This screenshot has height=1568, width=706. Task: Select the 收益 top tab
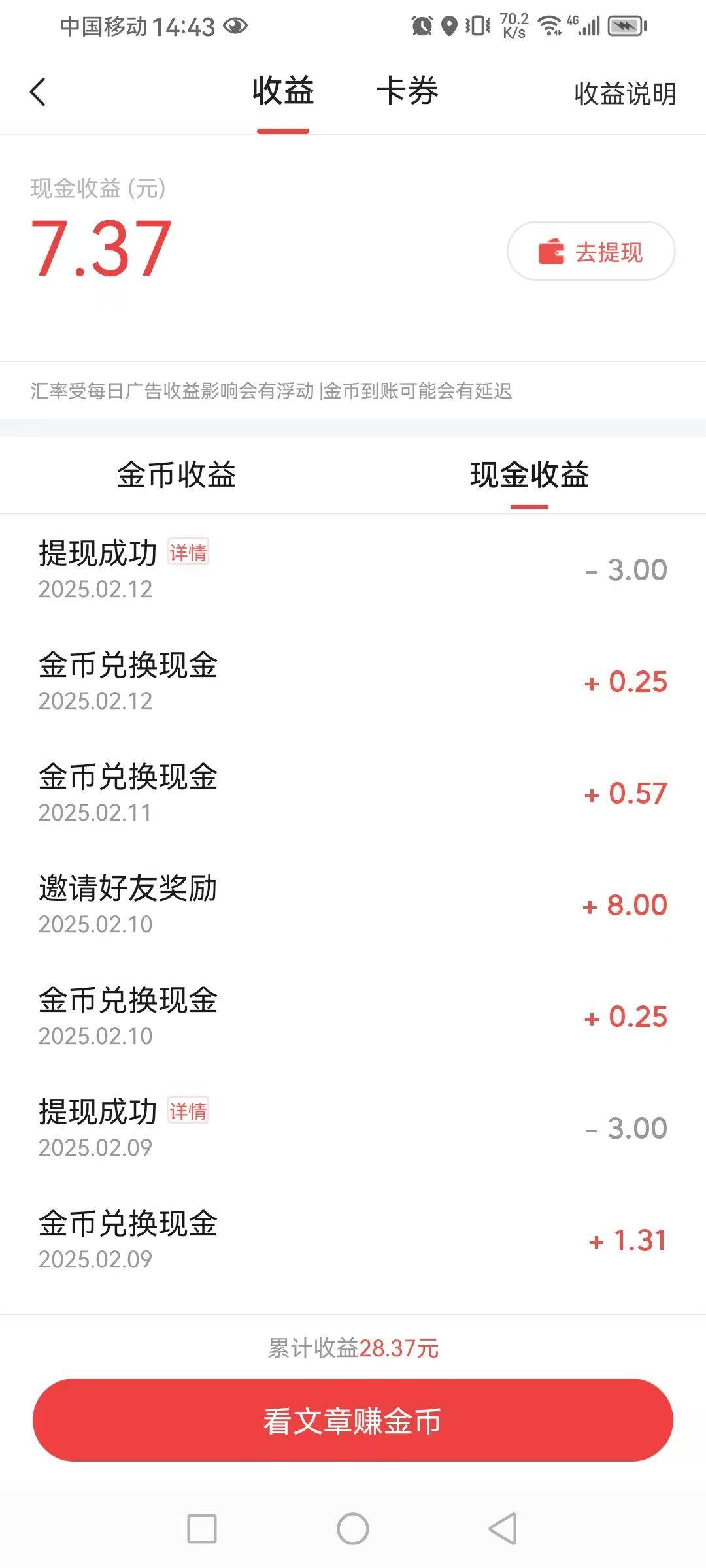[283, 91]
